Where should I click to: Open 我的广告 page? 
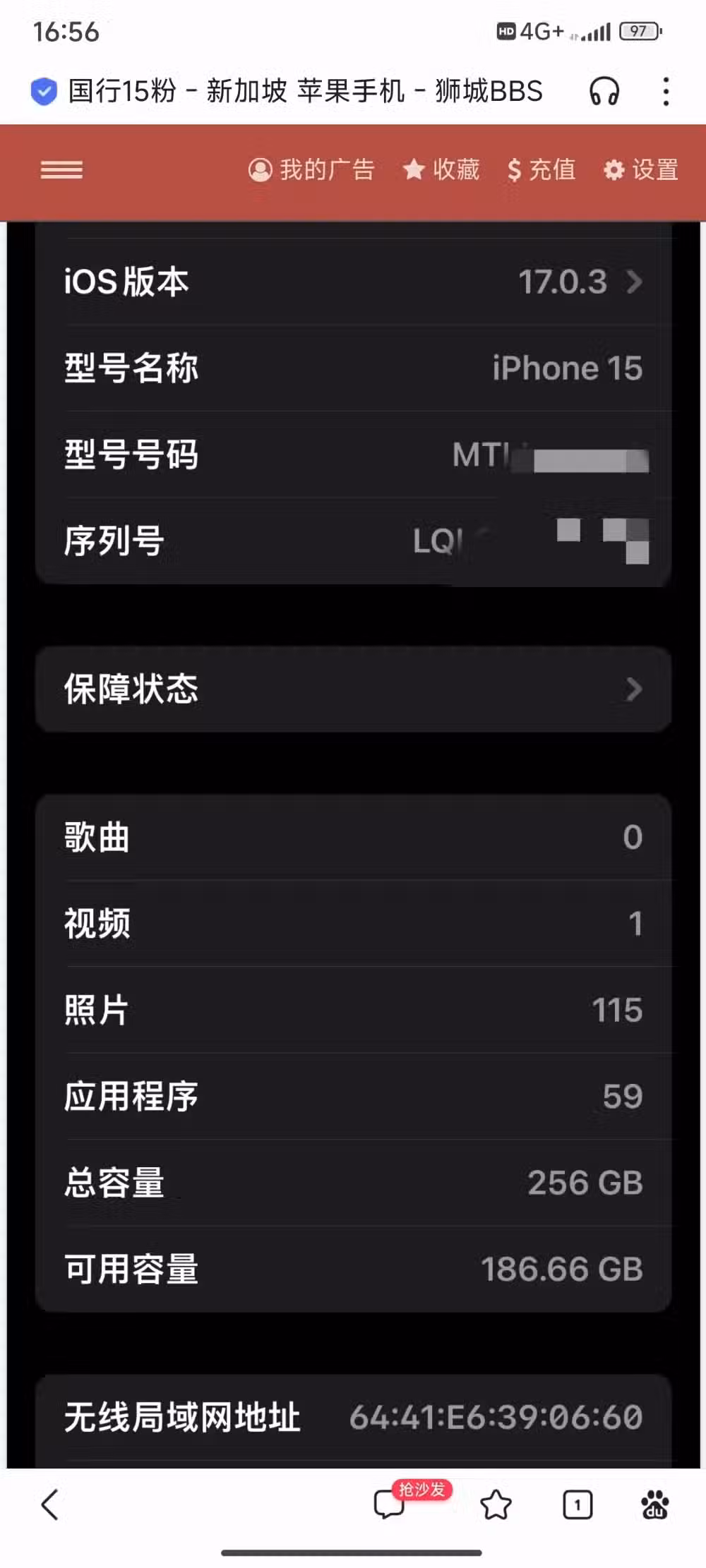(x=311, y=170)
